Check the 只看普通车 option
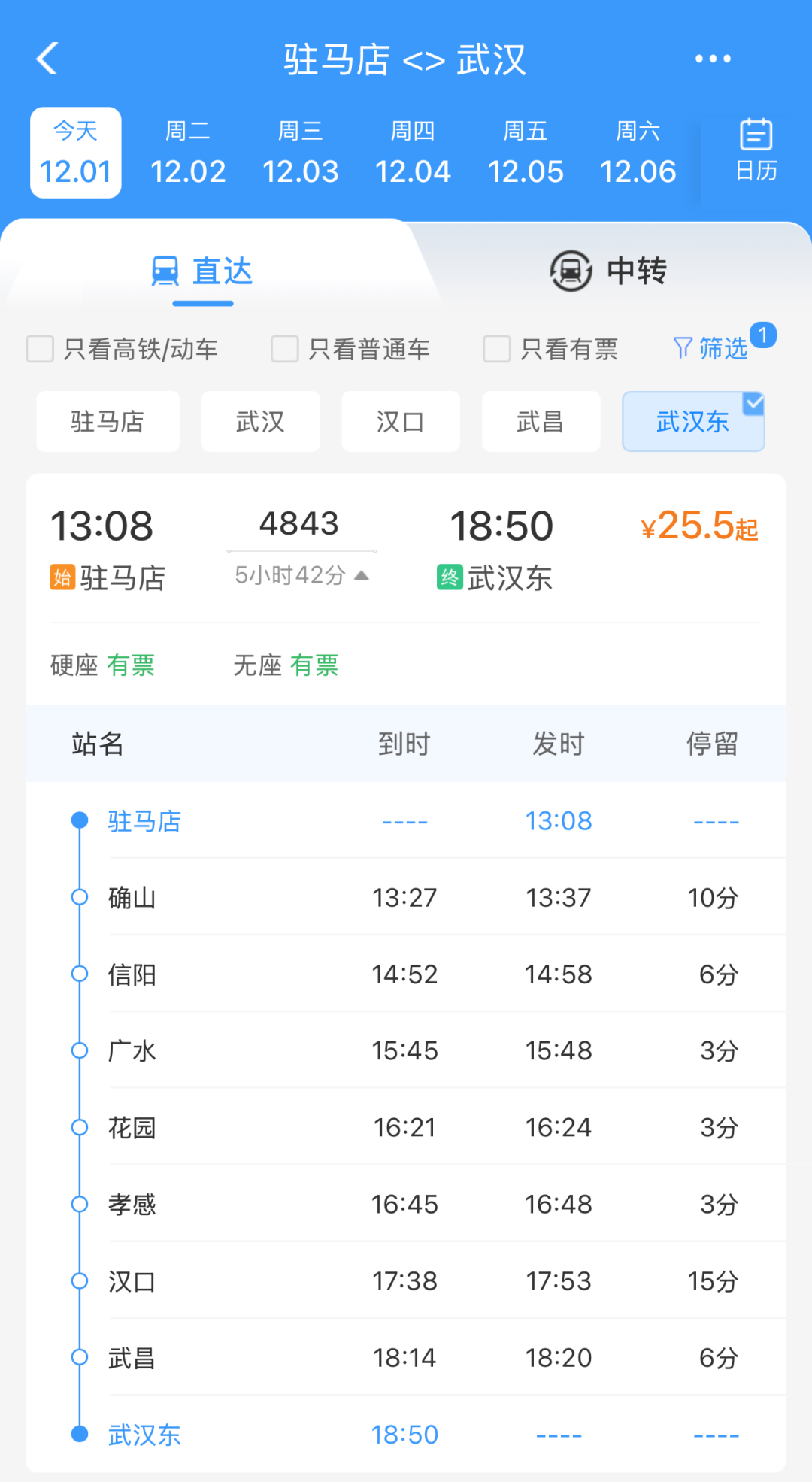812x1482 pixels. [284, 349]
